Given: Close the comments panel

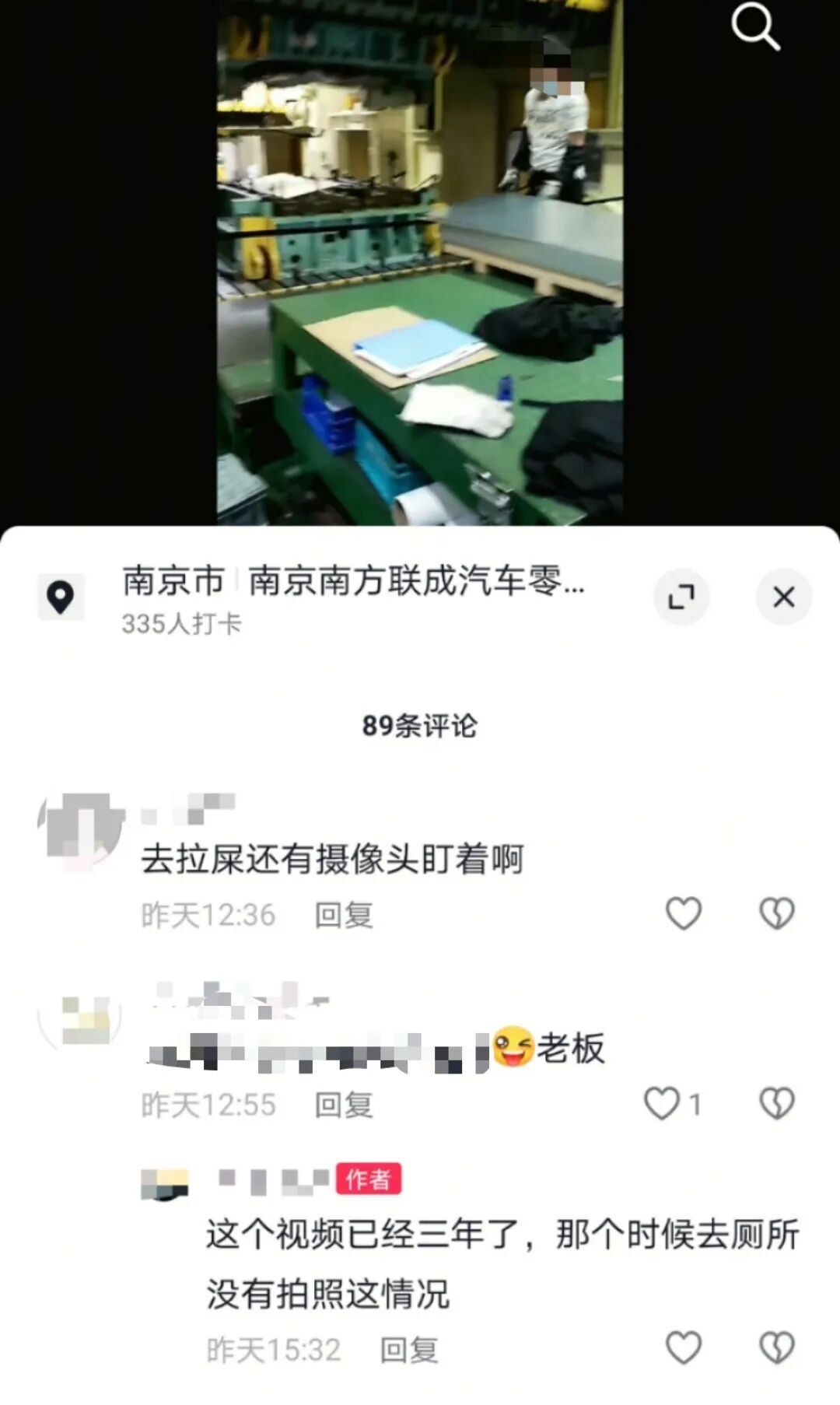Looking at the screenshot, I should pyautogui.click(x=783, y=597).
